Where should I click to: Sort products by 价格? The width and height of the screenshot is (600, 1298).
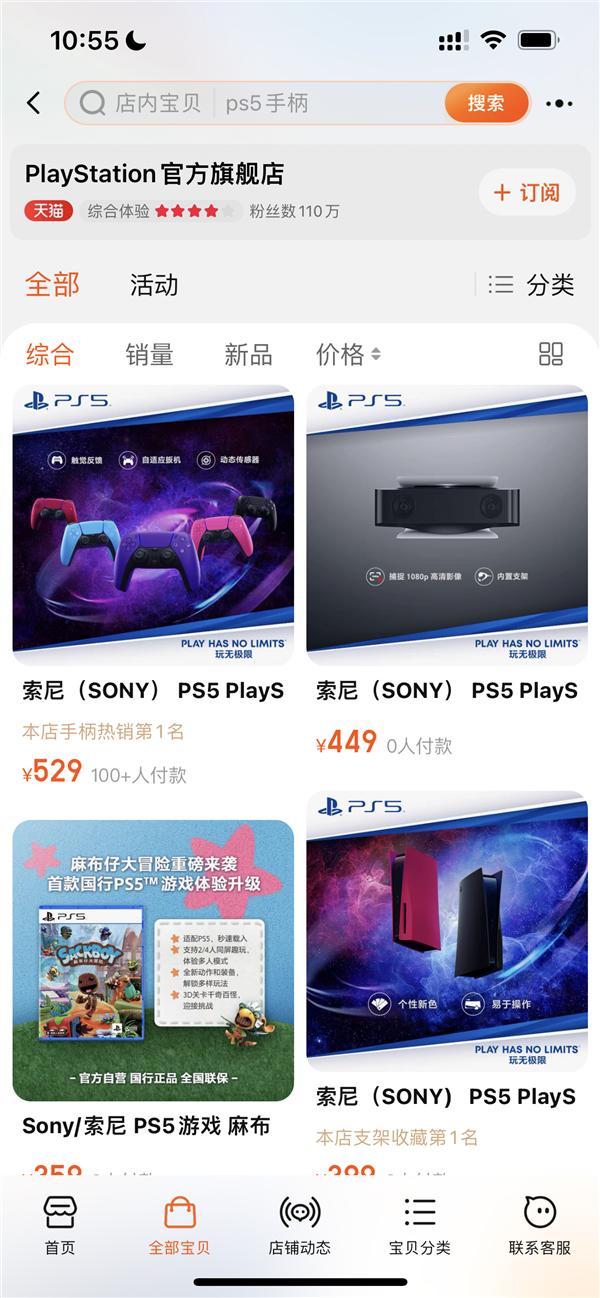[348, 354]
